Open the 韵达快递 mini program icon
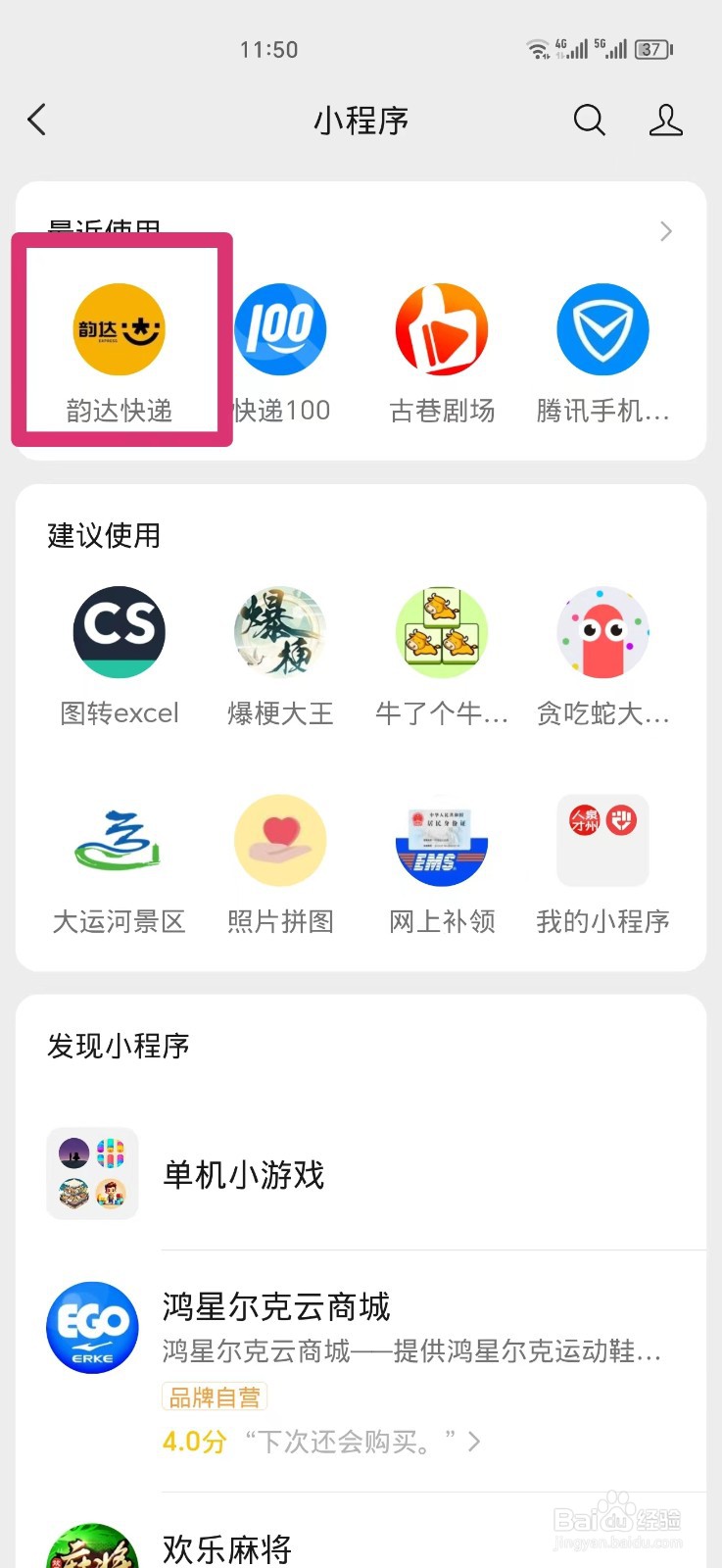722x1568 pixels. tap(118, 329)
